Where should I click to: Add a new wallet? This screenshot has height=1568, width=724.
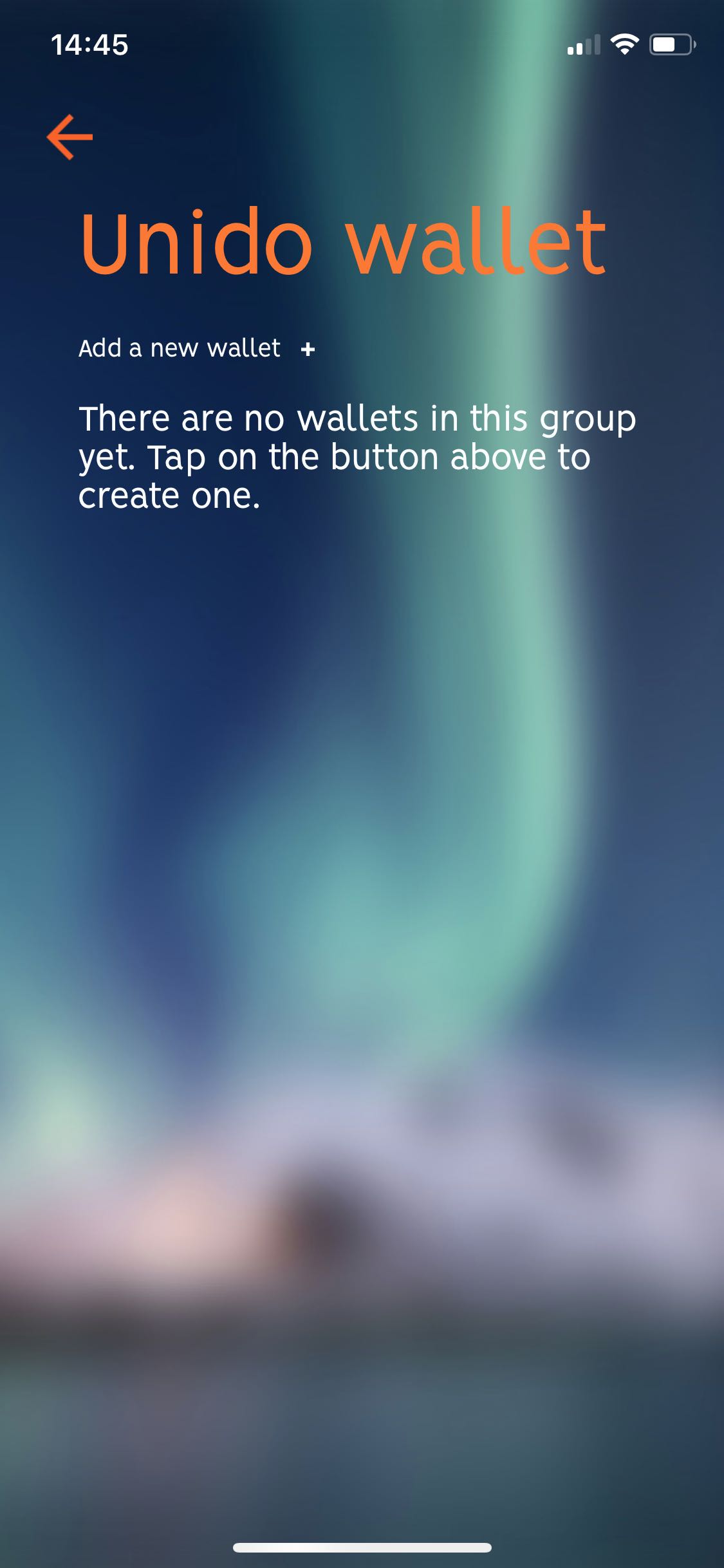(196, 348)
